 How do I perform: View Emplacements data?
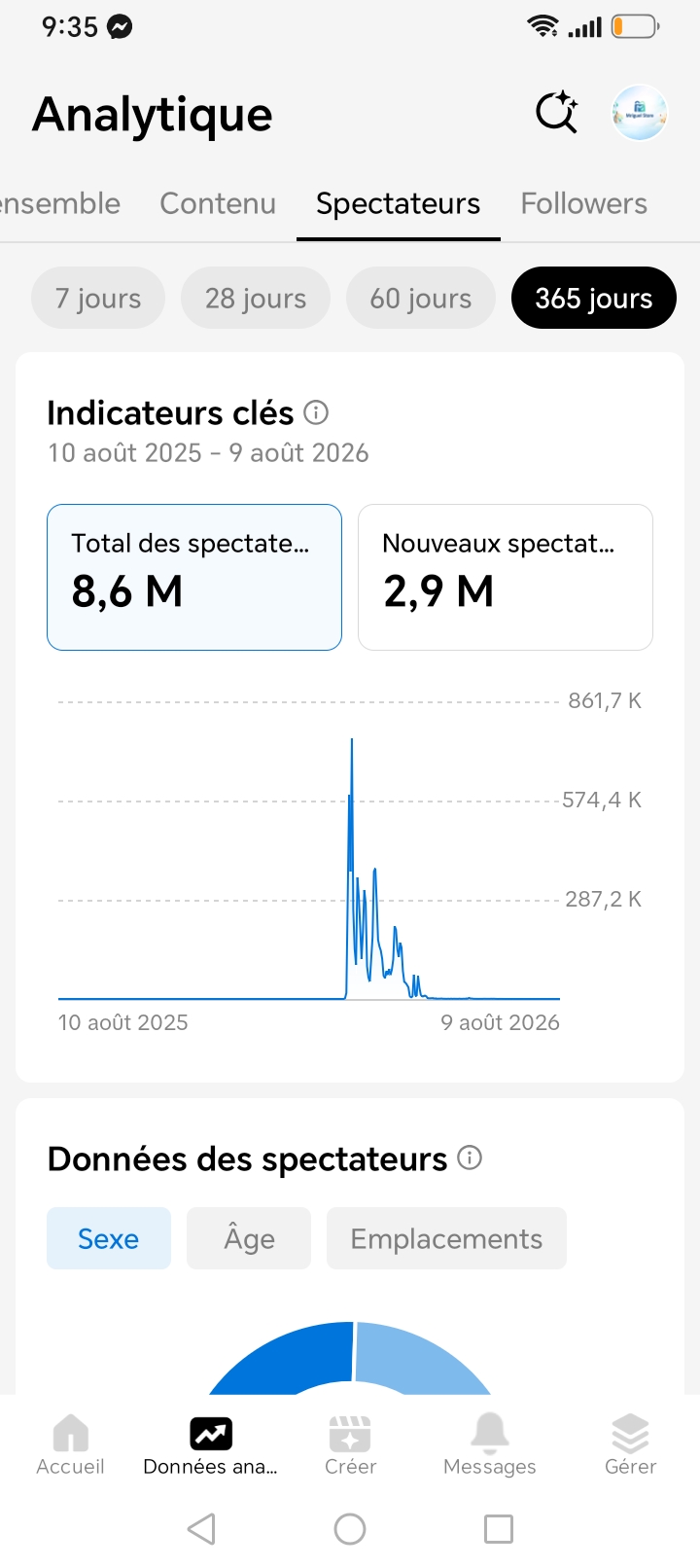(446, 1238)
